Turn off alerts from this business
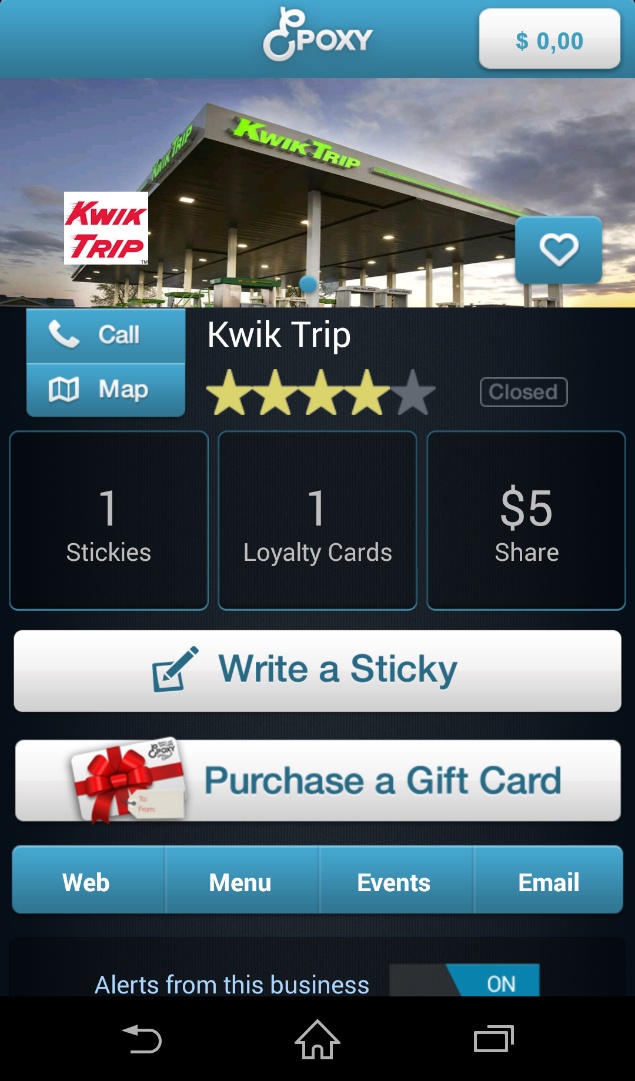This screenshot has width=635, height=1081. point(464,982)
